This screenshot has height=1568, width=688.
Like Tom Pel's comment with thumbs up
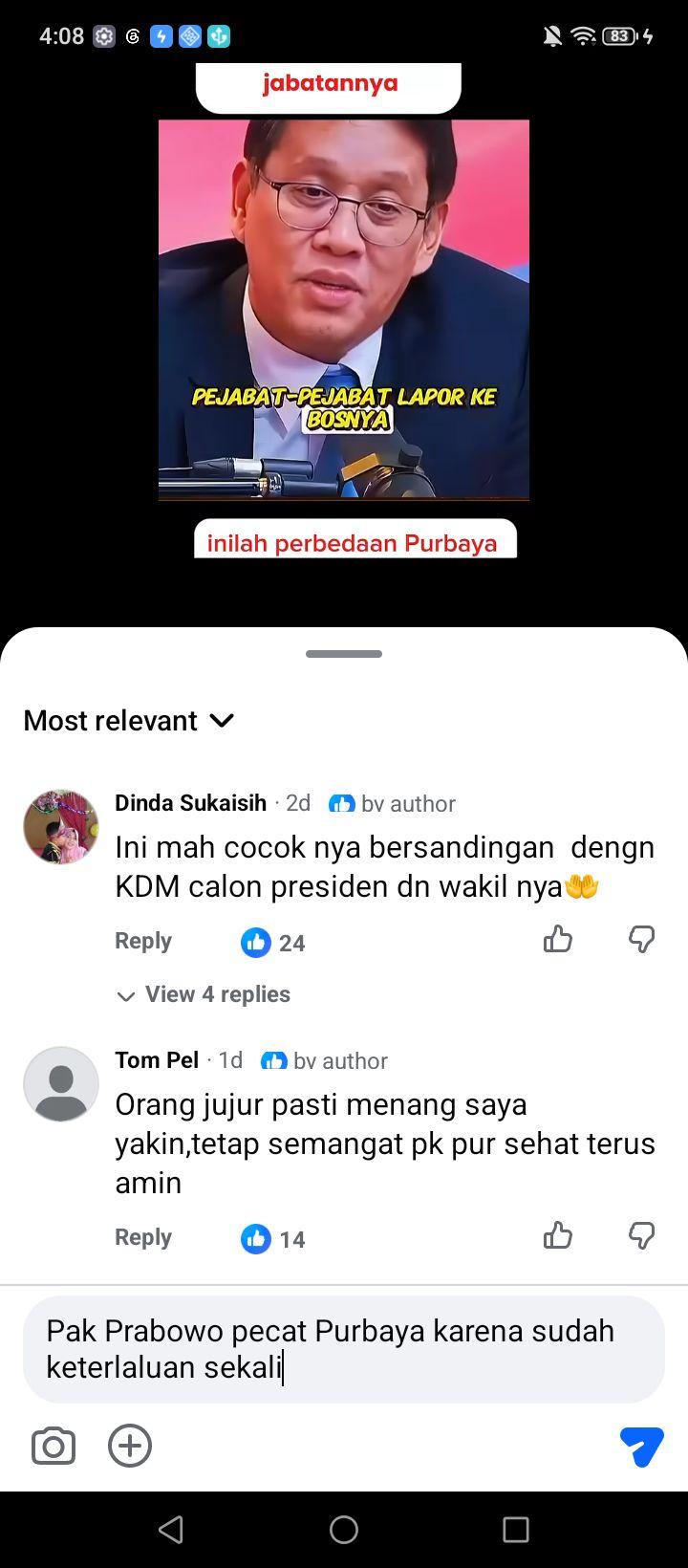tap(558, 1236)
